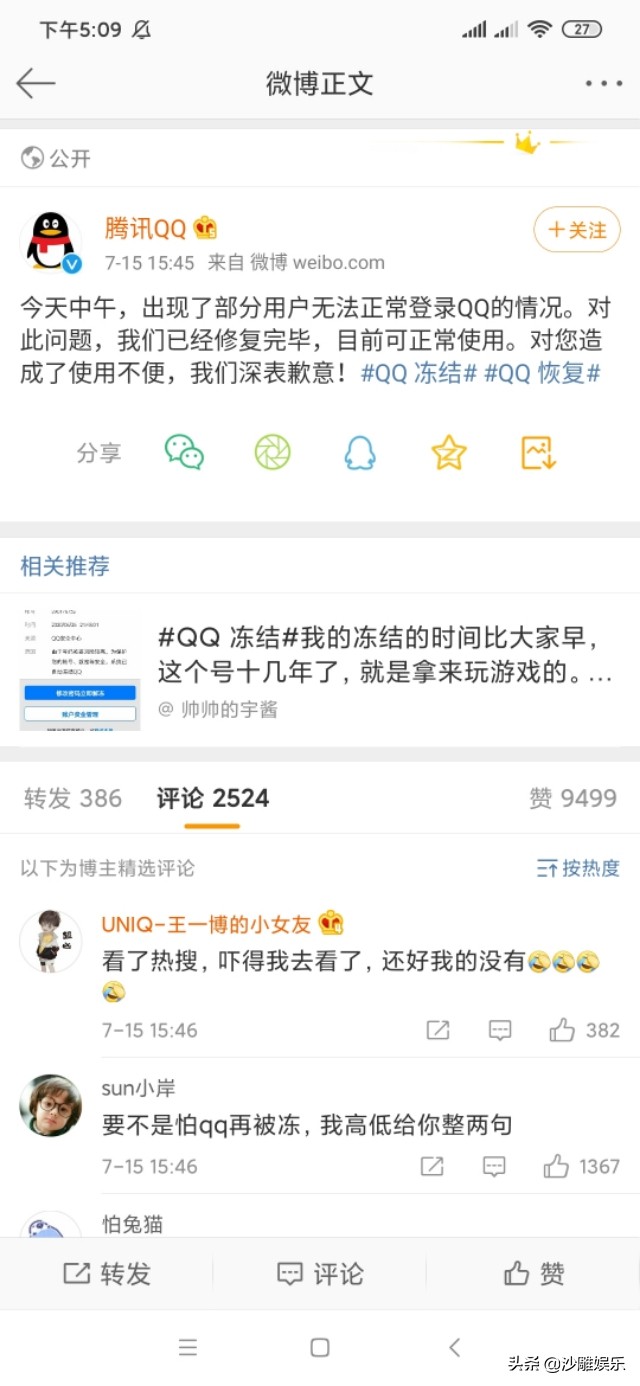This screenshot has width=640, height=1386.
Task: Like sun小岸's comment
Action: pos(582,1166)
